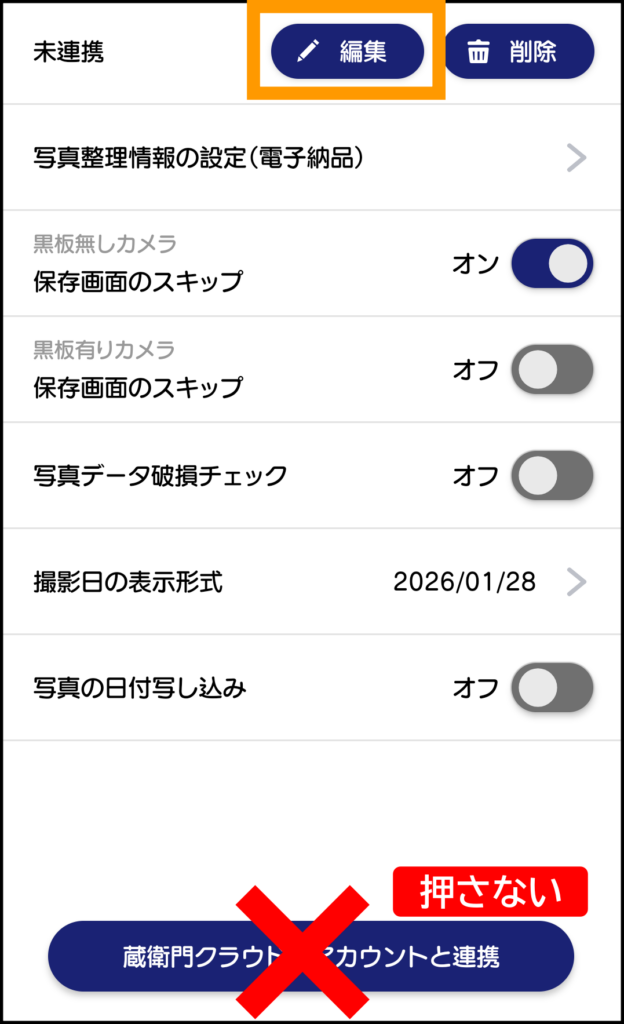Turn on 写真データ破損チェック
Screen dimensions: 624x1024
tap(552, 476)
